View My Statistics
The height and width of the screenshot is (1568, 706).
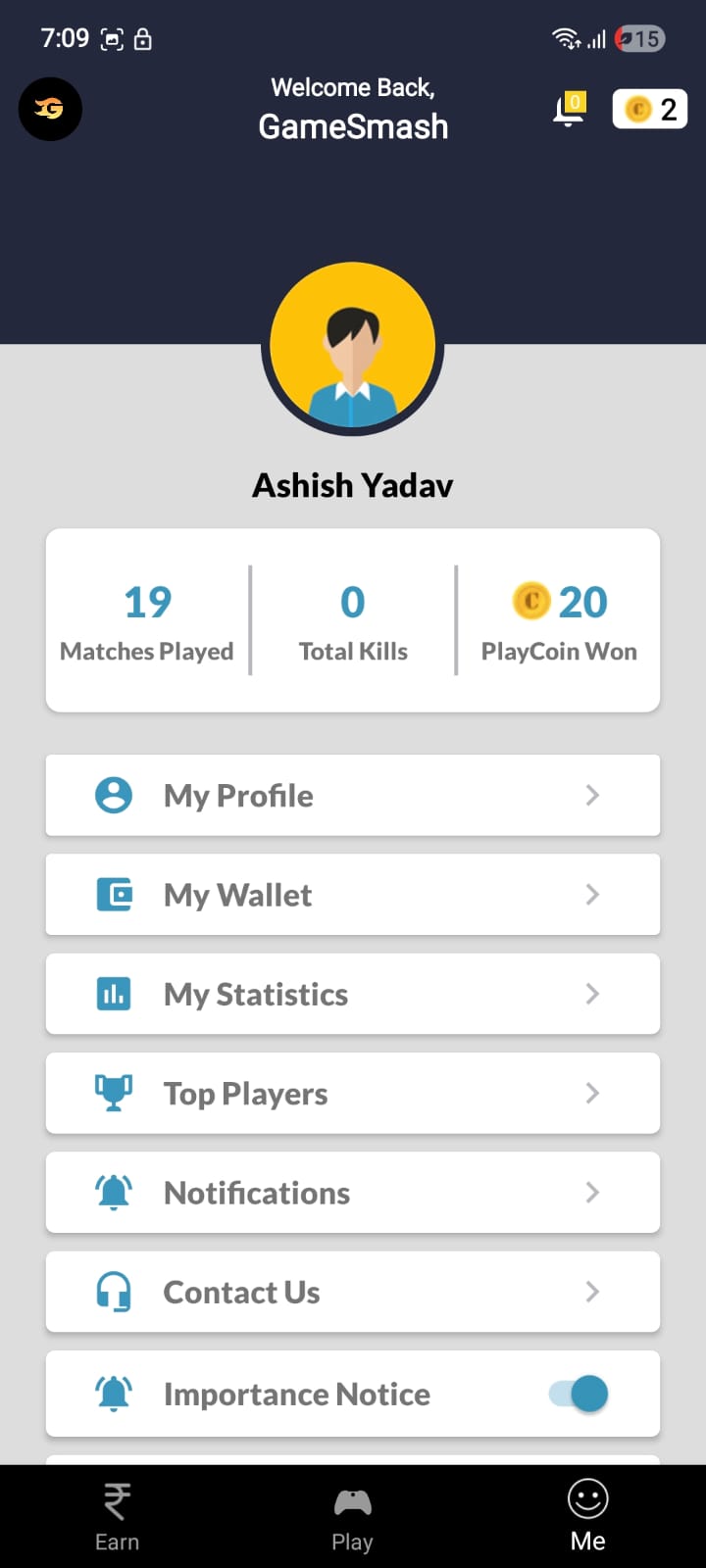[x=353, y=994]
